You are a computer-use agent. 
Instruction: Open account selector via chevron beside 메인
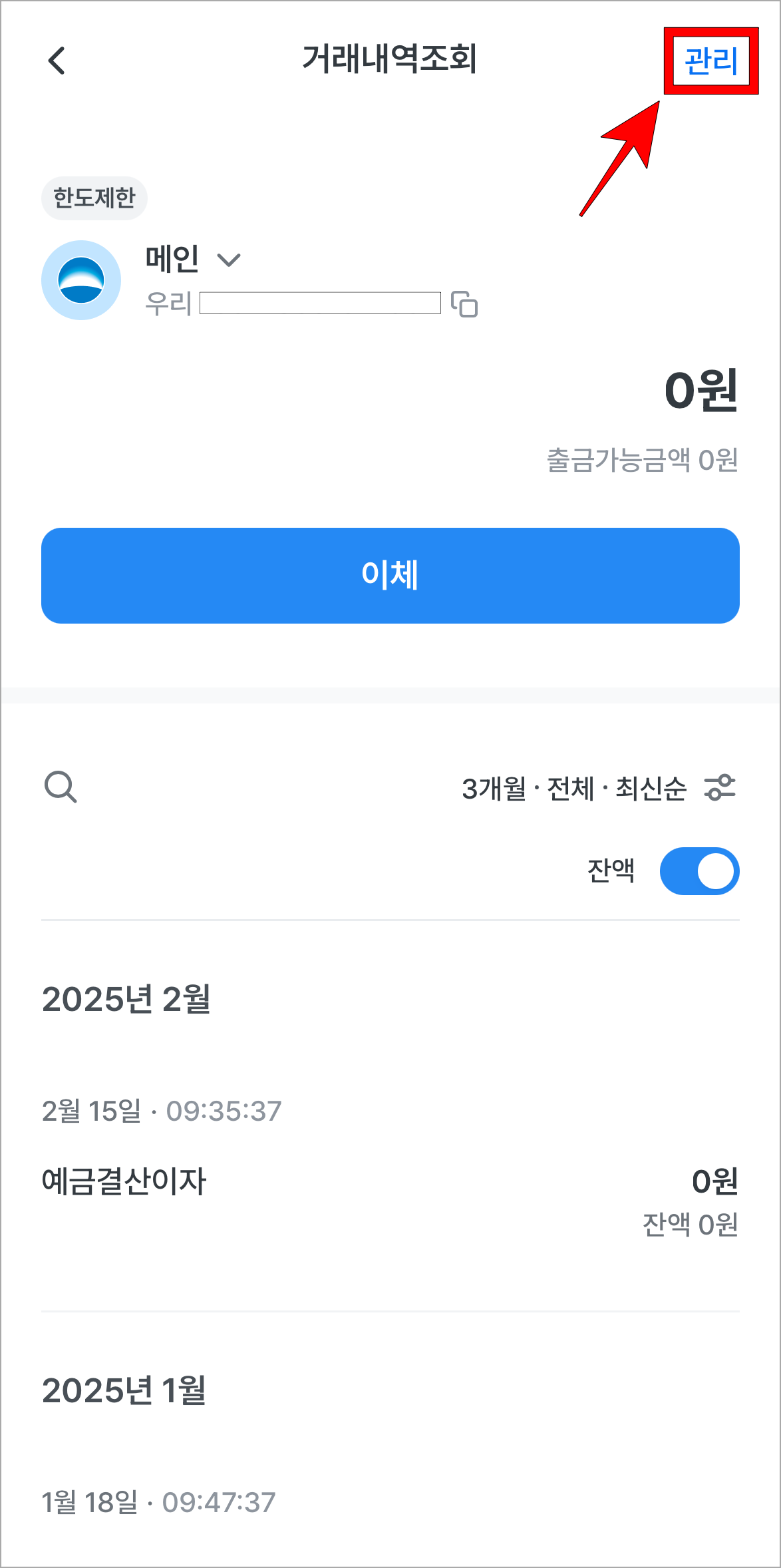tap(229, 261)
